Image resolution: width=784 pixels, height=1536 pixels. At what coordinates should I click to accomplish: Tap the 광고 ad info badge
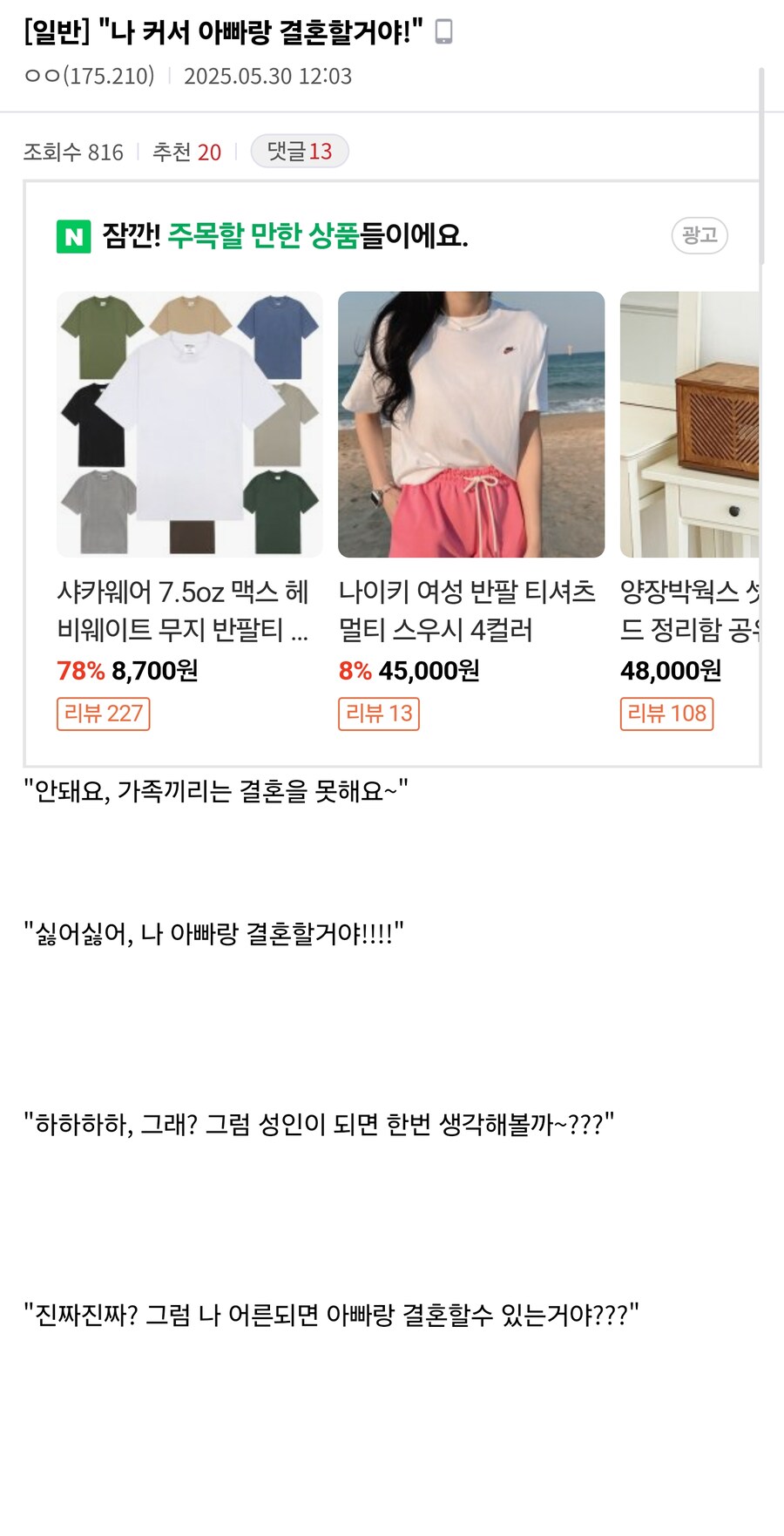(700, 235)
